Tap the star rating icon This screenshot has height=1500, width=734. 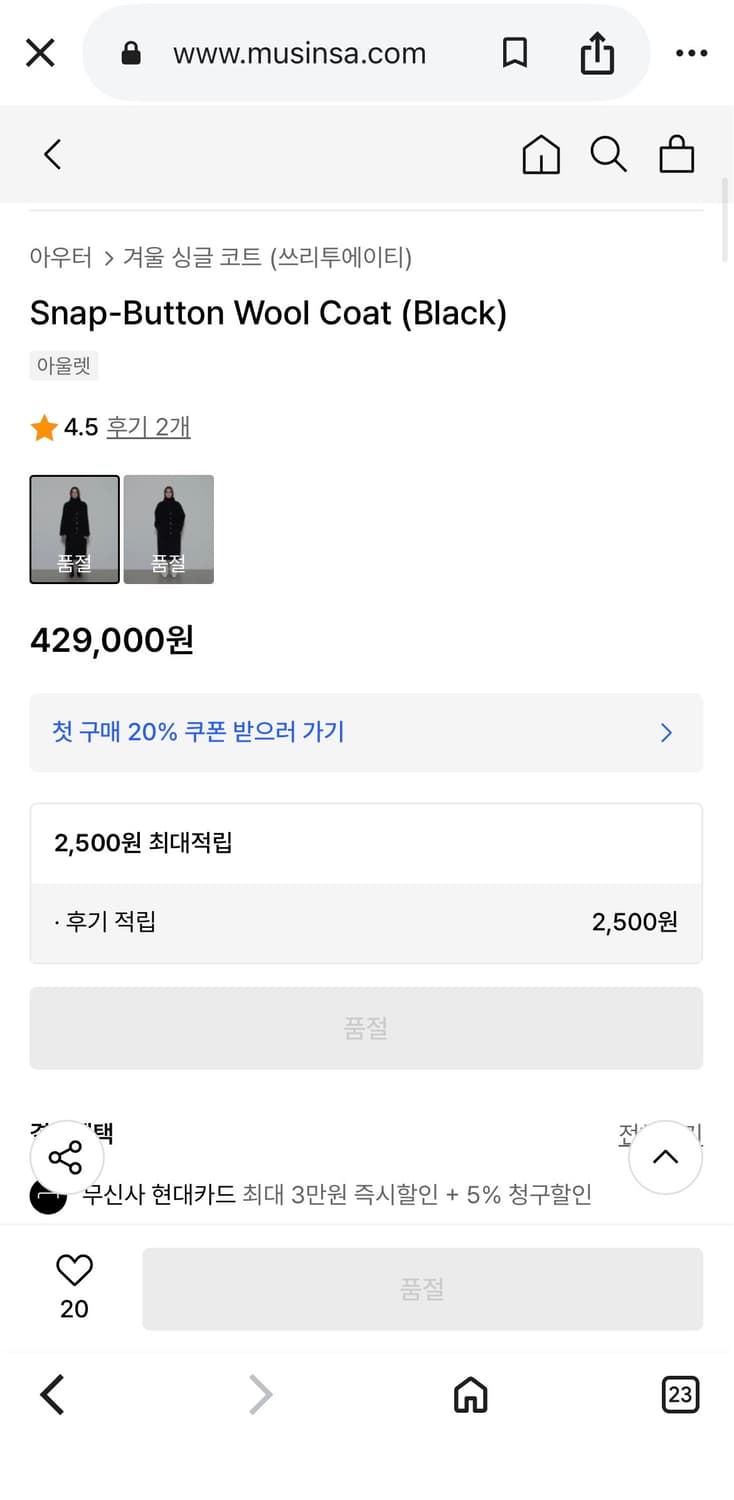[x=43, y=427]
